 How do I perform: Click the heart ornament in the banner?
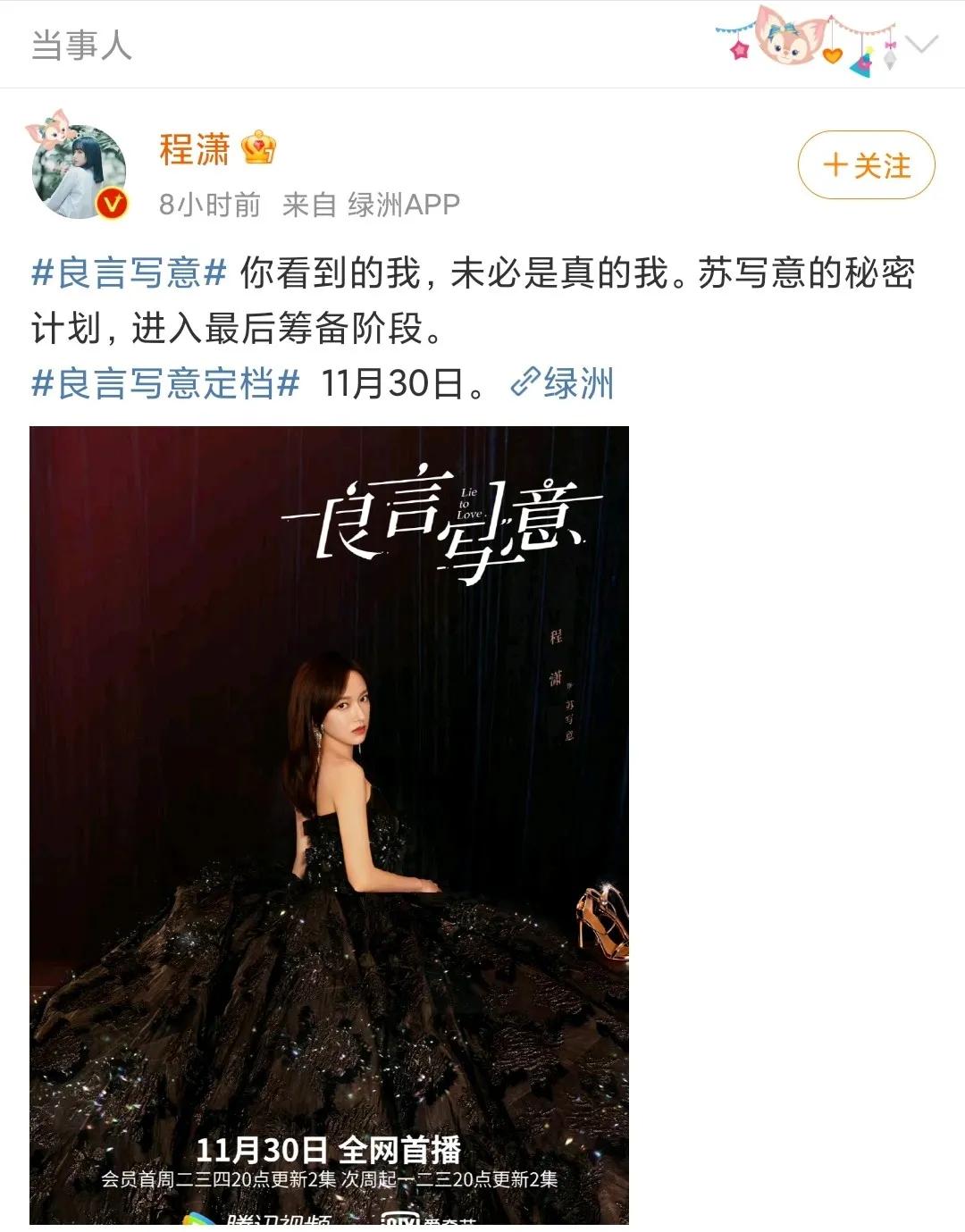click(x=831, y=56)
